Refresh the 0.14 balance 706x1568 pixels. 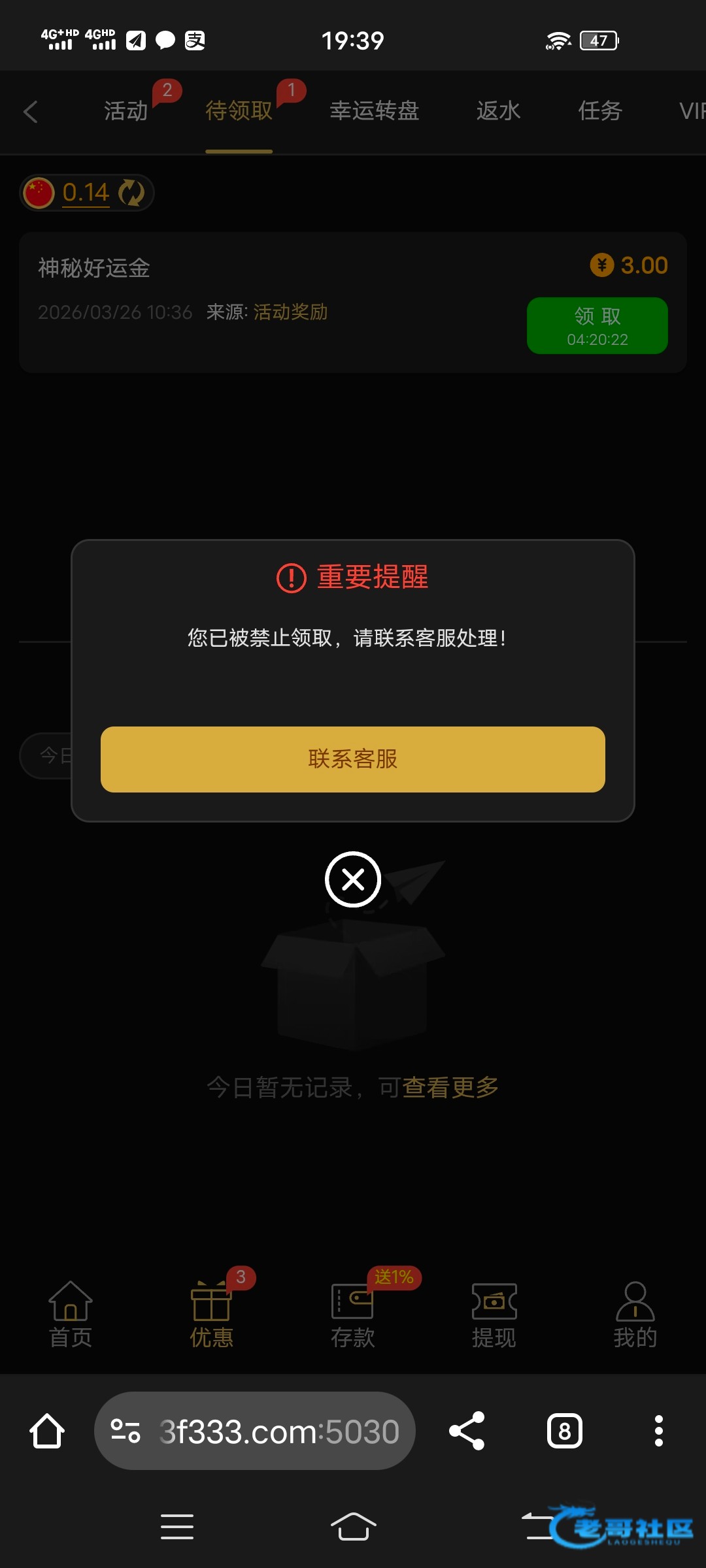[131, 193]
